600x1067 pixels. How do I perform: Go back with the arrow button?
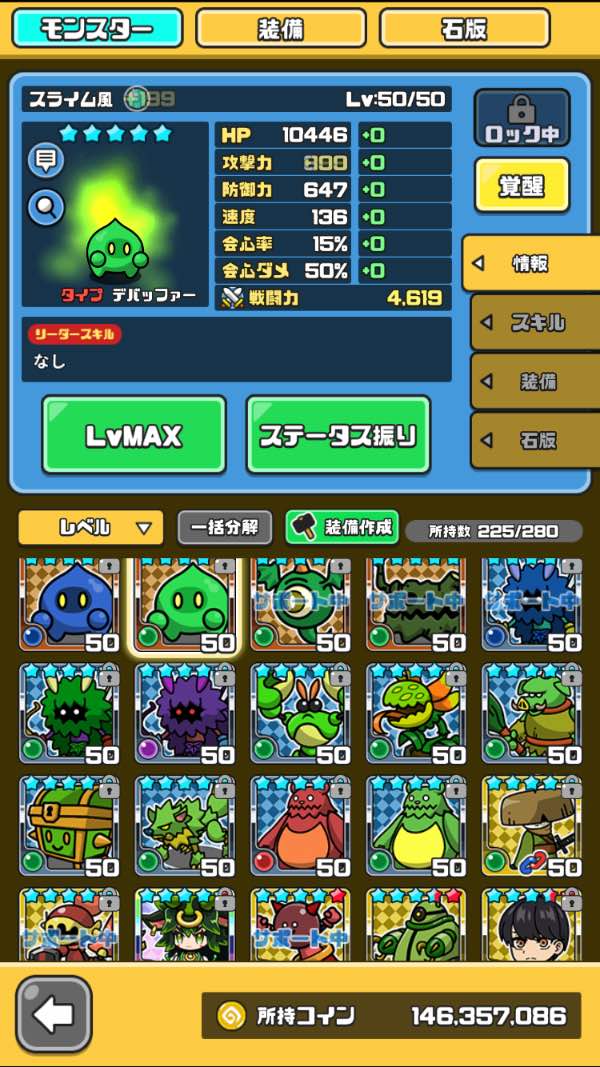[x=54, y=1015]
